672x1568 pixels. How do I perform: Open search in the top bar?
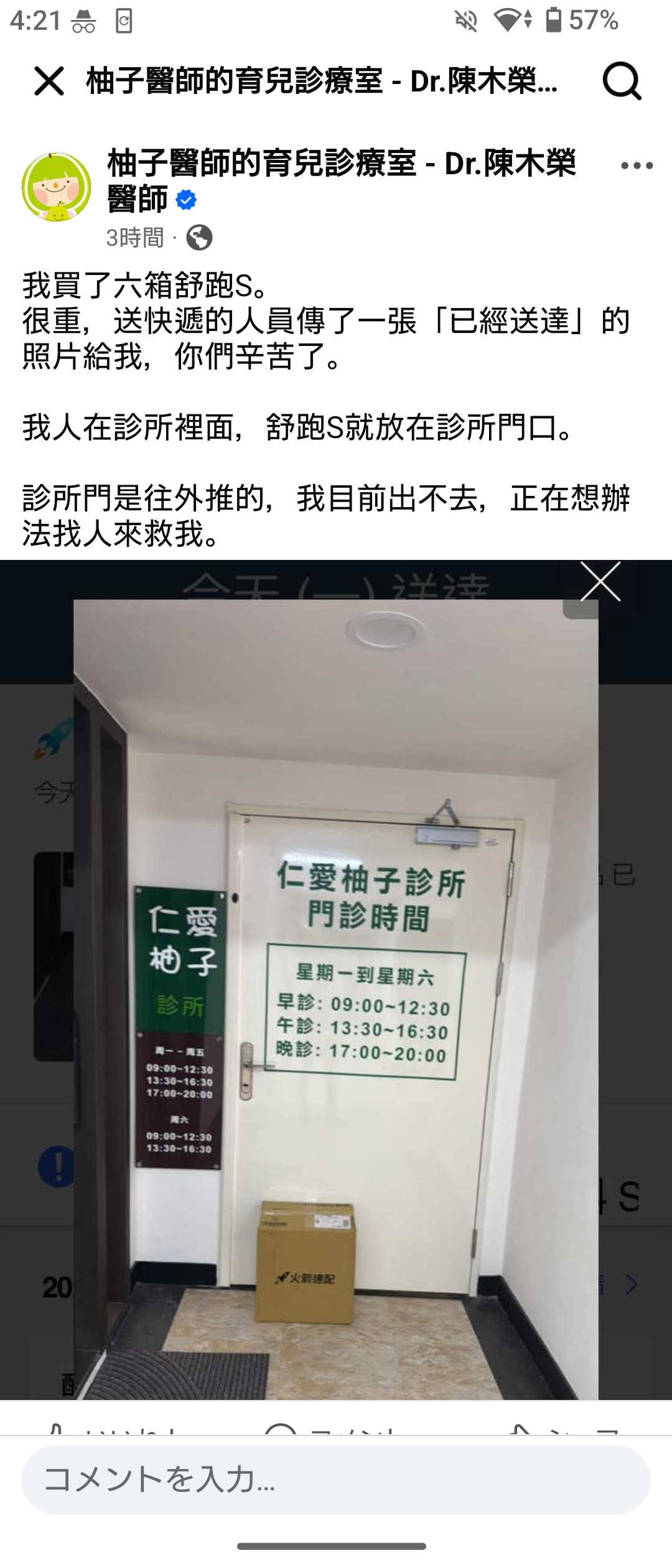click(x=621, y=82)
